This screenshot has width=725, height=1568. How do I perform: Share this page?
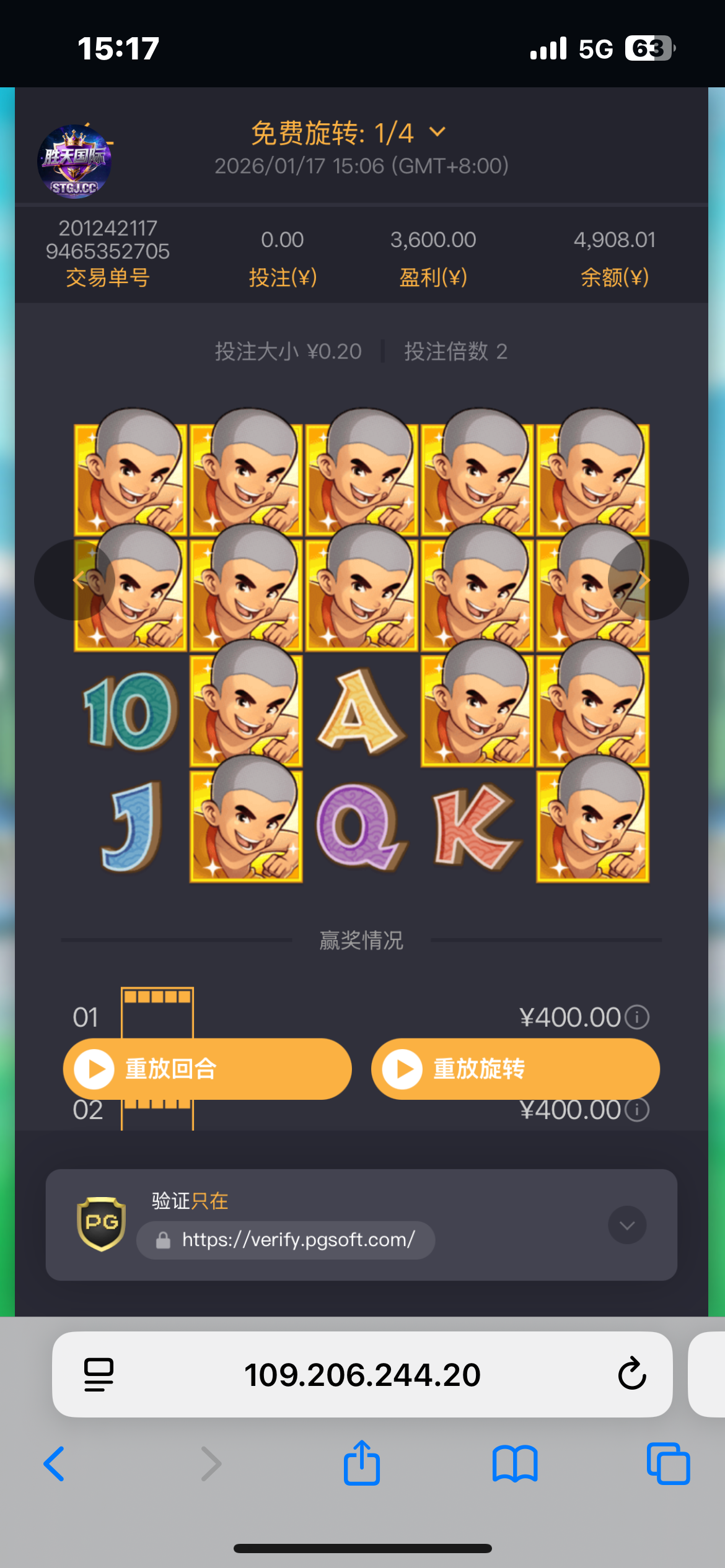tap(362, 1464)
